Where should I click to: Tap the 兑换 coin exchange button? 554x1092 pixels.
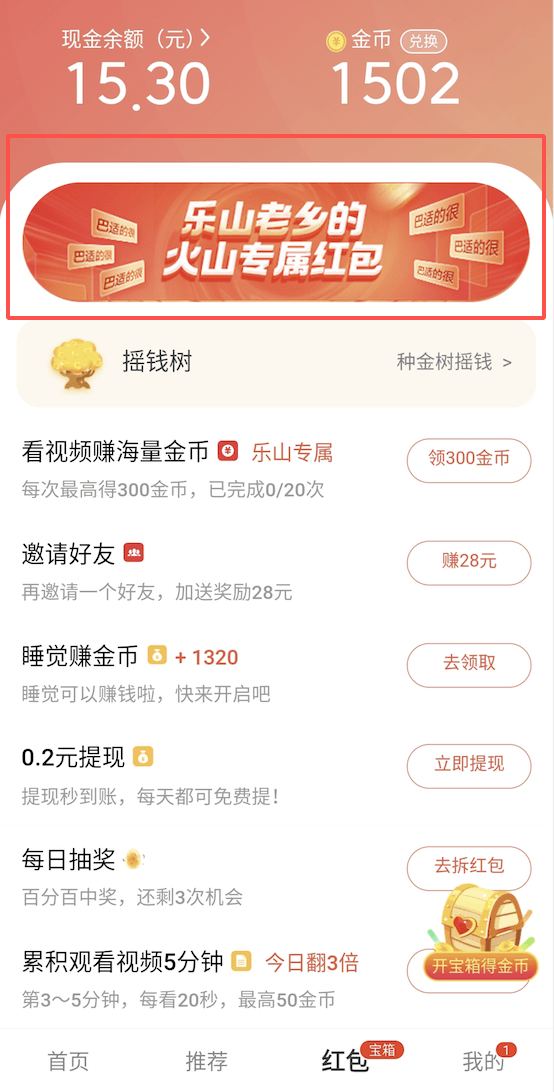point(423,41)
